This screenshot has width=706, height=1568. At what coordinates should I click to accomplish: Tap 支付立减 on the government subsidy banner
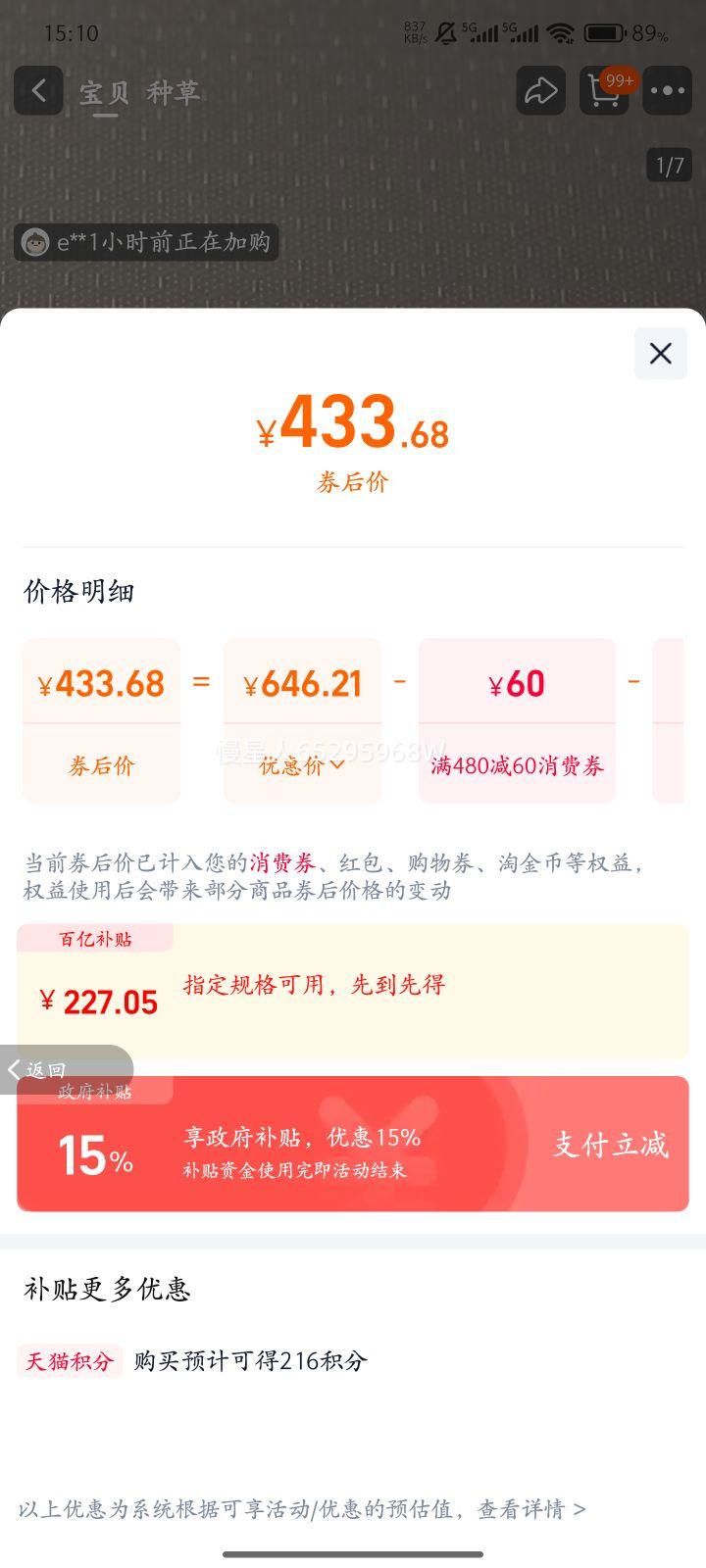609,1145
